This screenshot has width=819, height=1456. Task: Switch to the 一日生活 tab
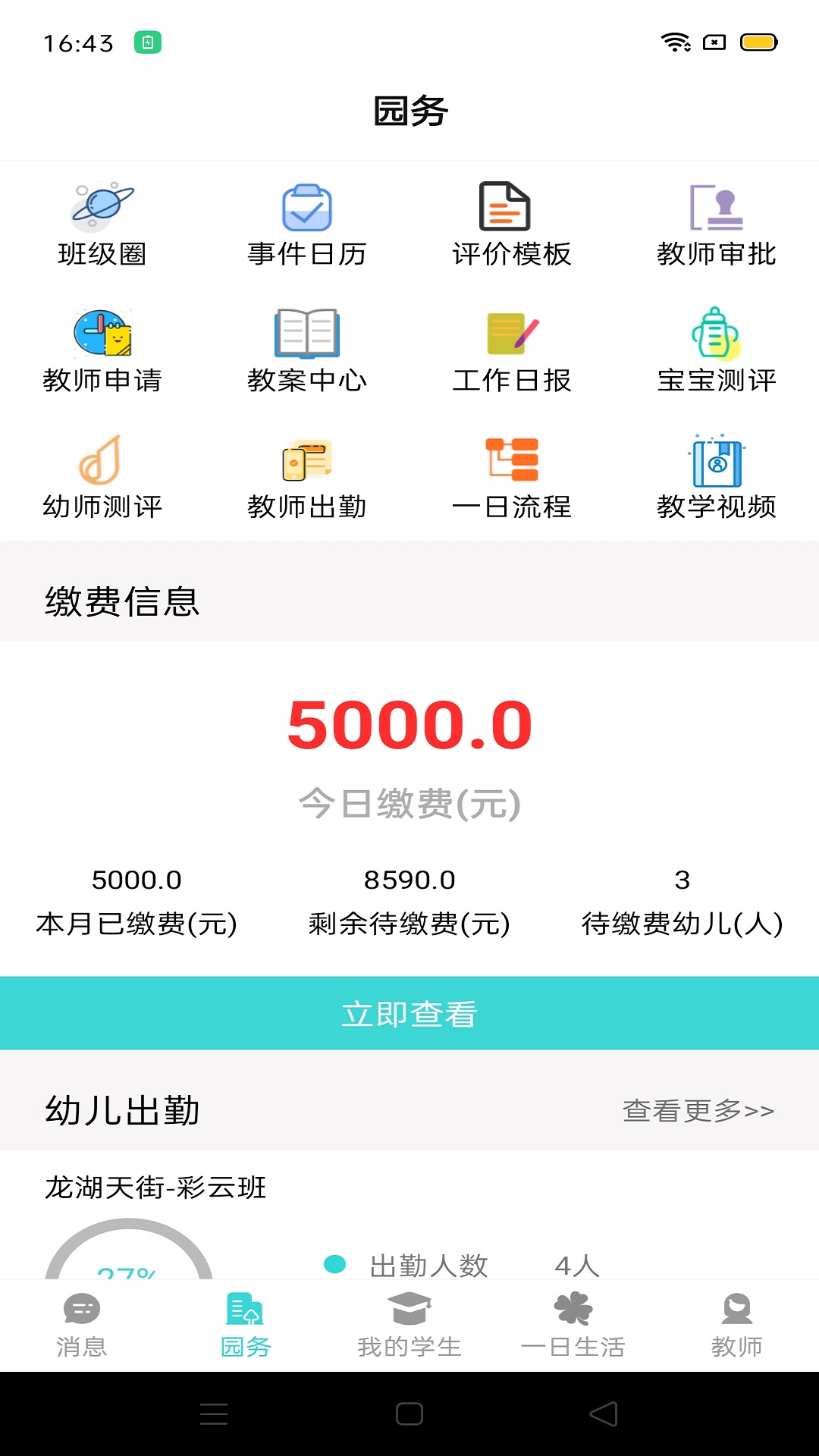coord(573,1324)
